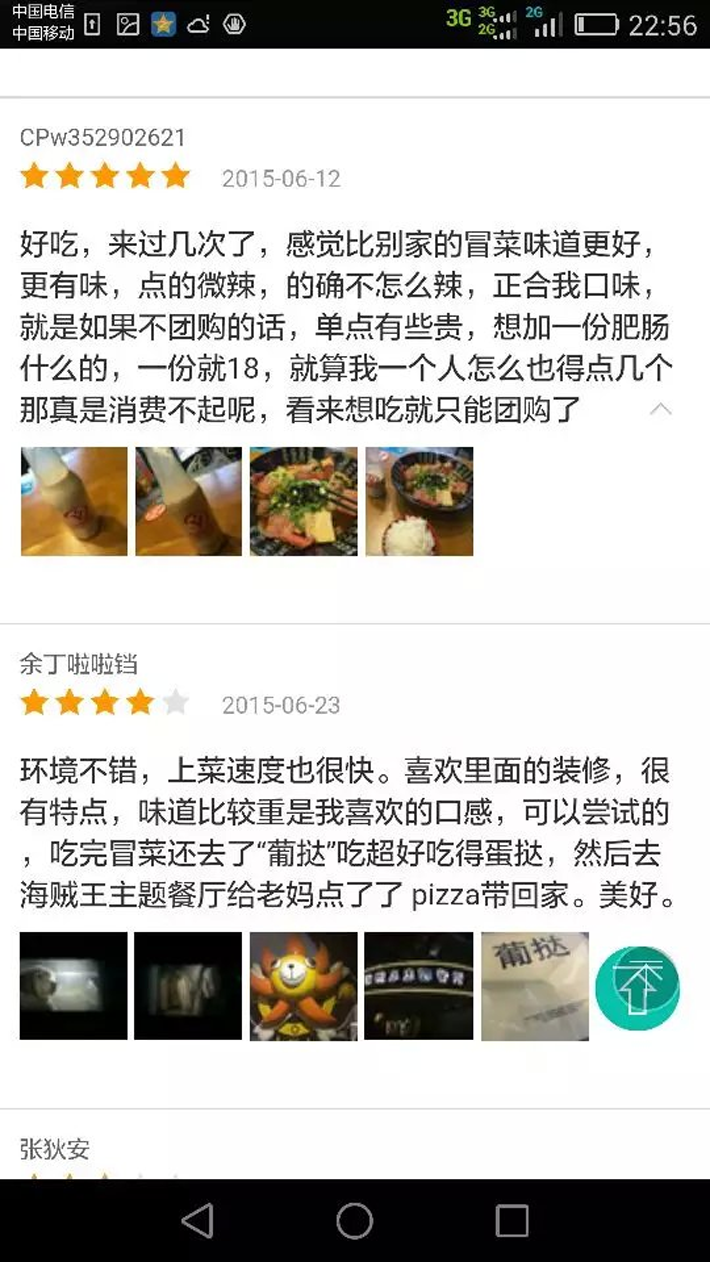Go back with the system back button
This screenshot has height=1262, width=710.
coord(198,1220)
